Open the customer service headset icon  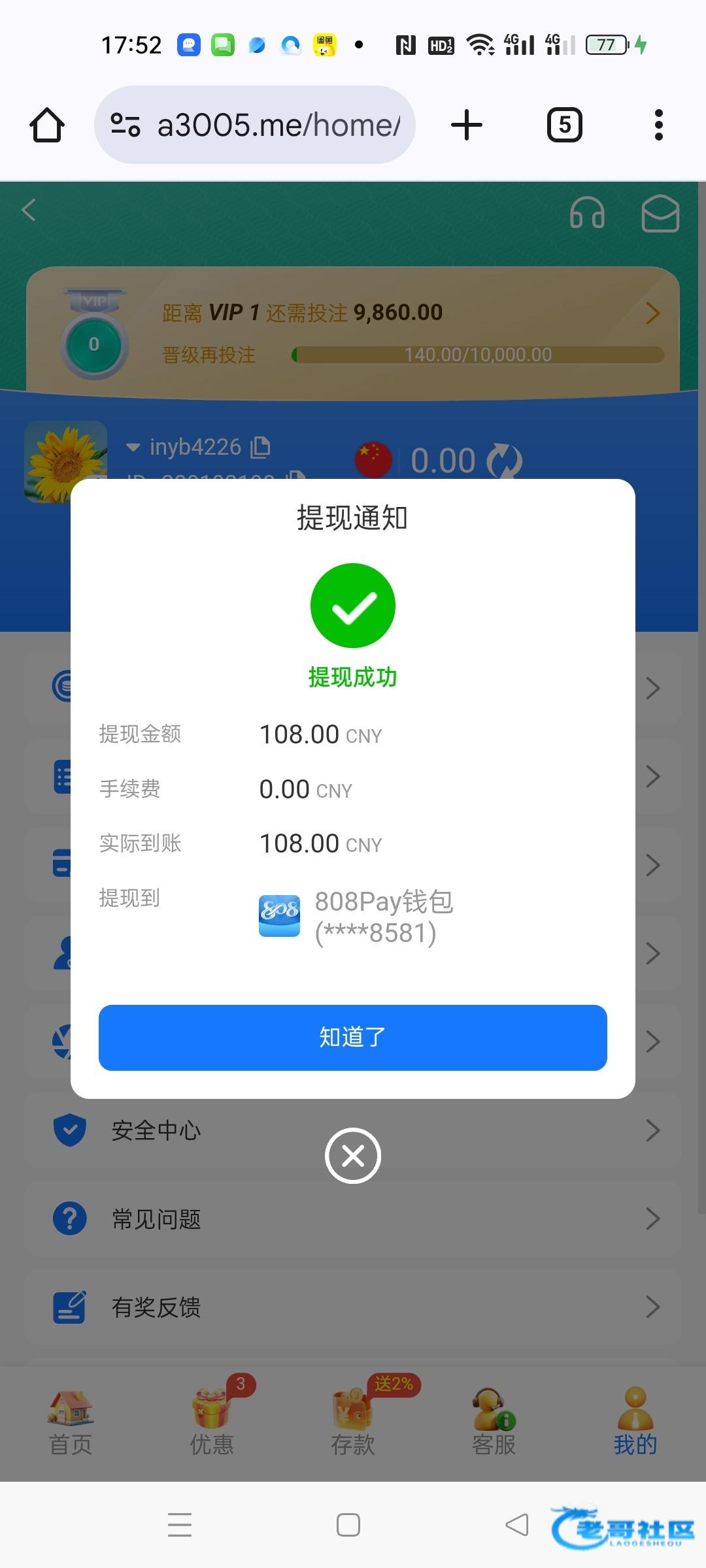587,213
